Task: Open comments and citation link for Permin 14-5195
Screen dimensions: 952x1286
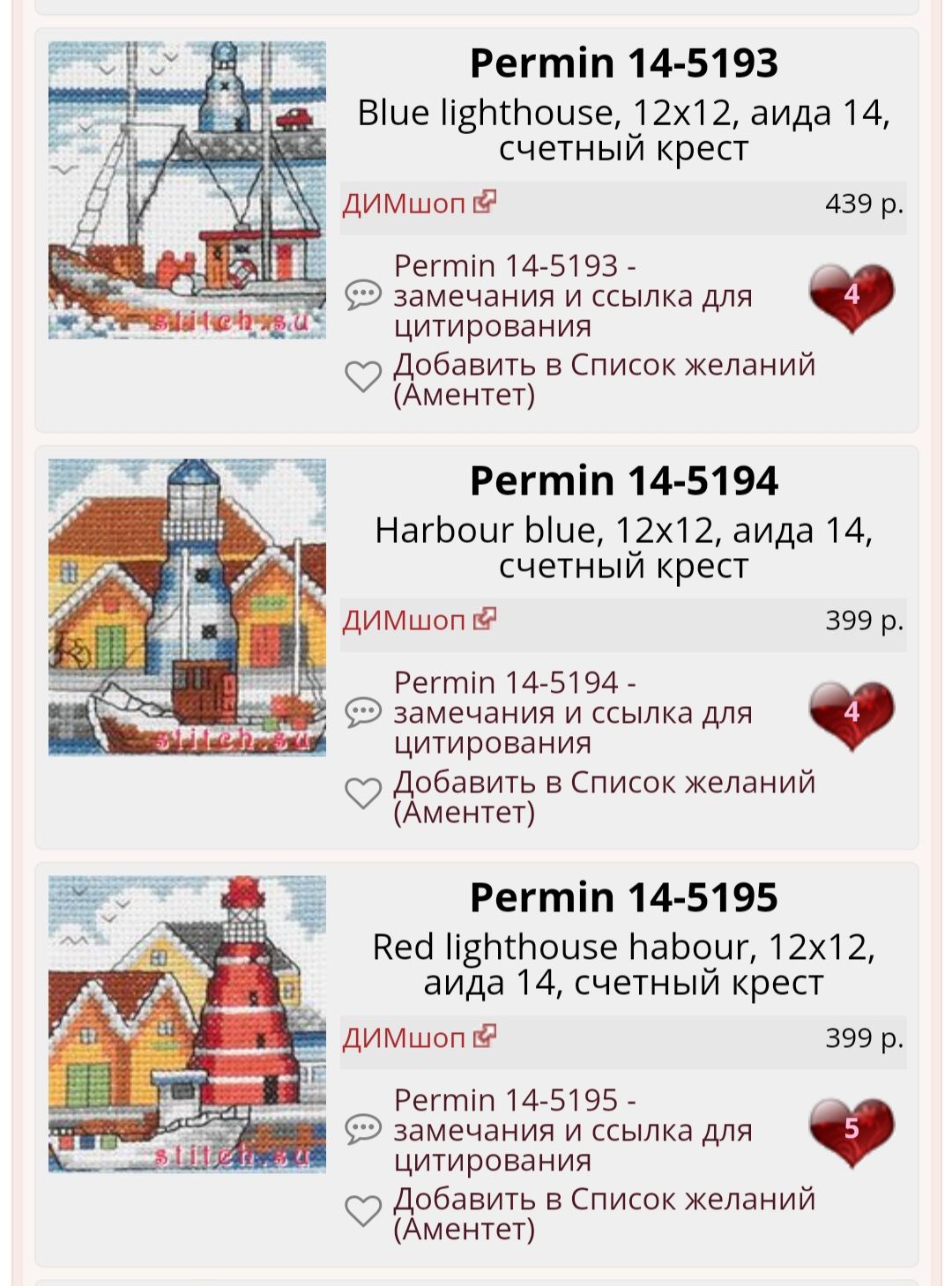Action: 572,1129
